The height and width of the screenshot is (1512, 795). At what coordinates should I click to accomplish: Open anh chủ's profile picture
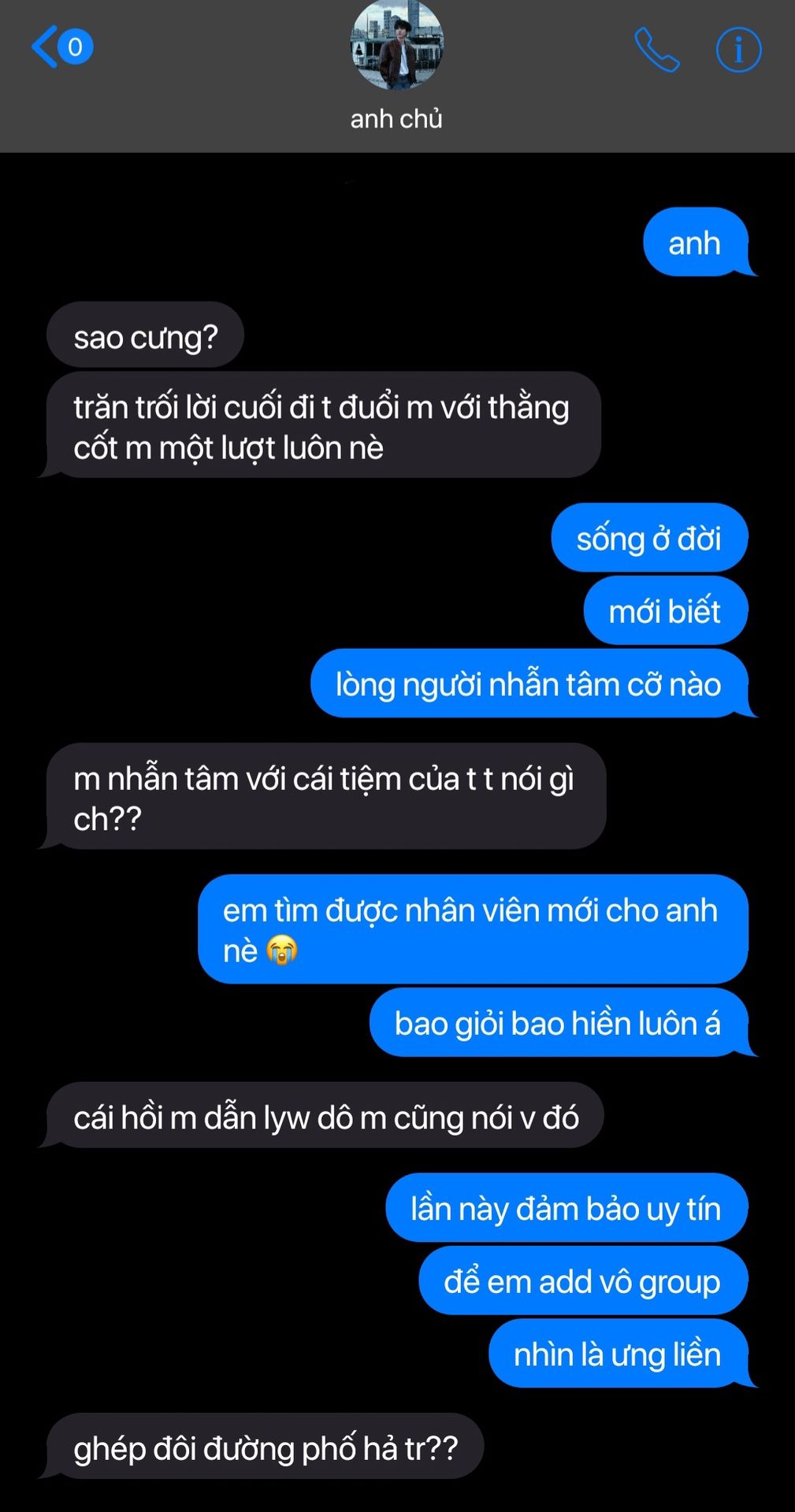(396, 45)
